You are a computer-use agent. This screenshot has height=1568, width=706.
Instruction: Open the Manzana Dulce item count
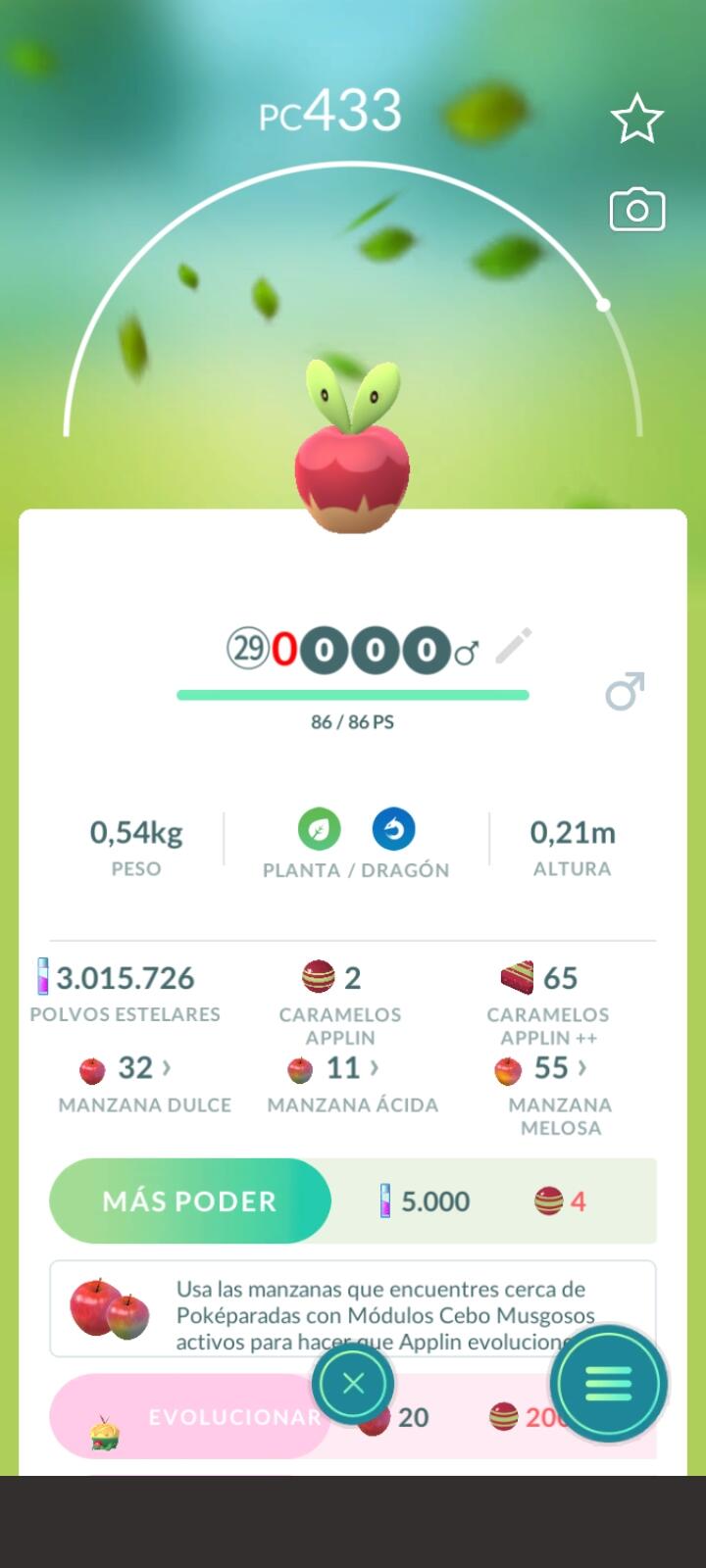[x=135, y=1068]
